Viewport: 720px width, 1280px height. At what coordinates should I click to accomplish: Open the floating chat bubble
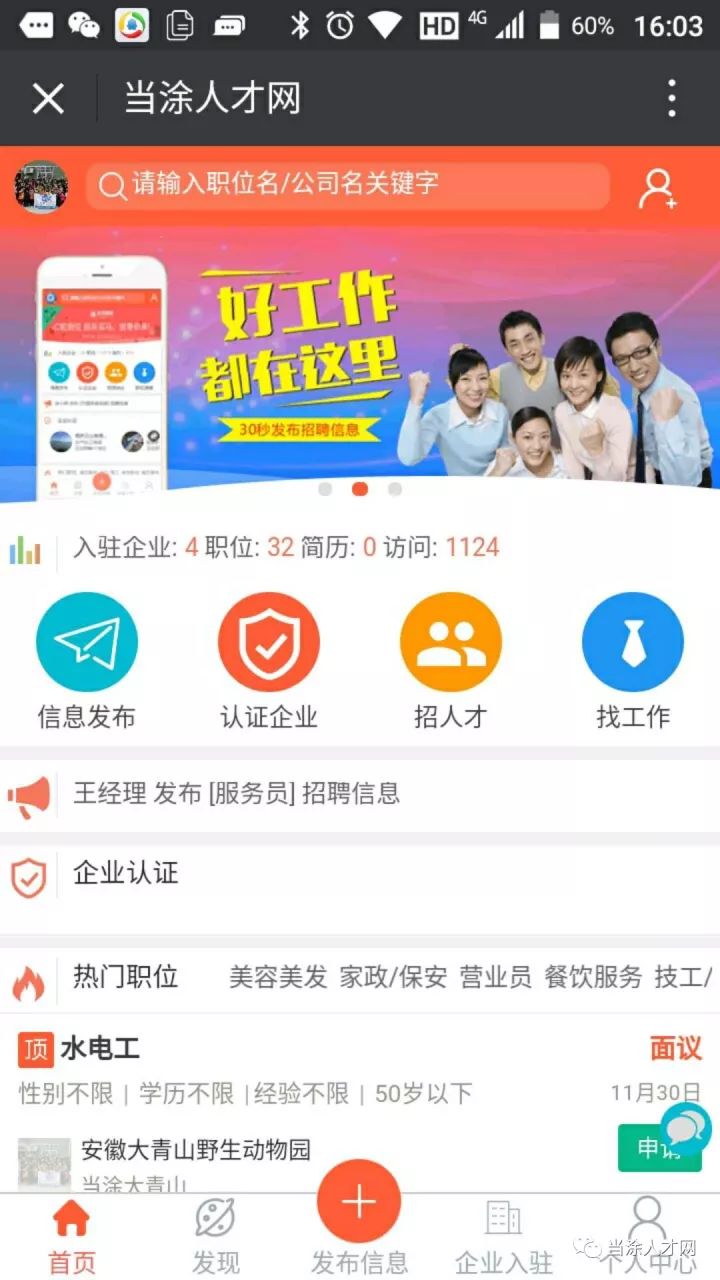coord(686,1129)
